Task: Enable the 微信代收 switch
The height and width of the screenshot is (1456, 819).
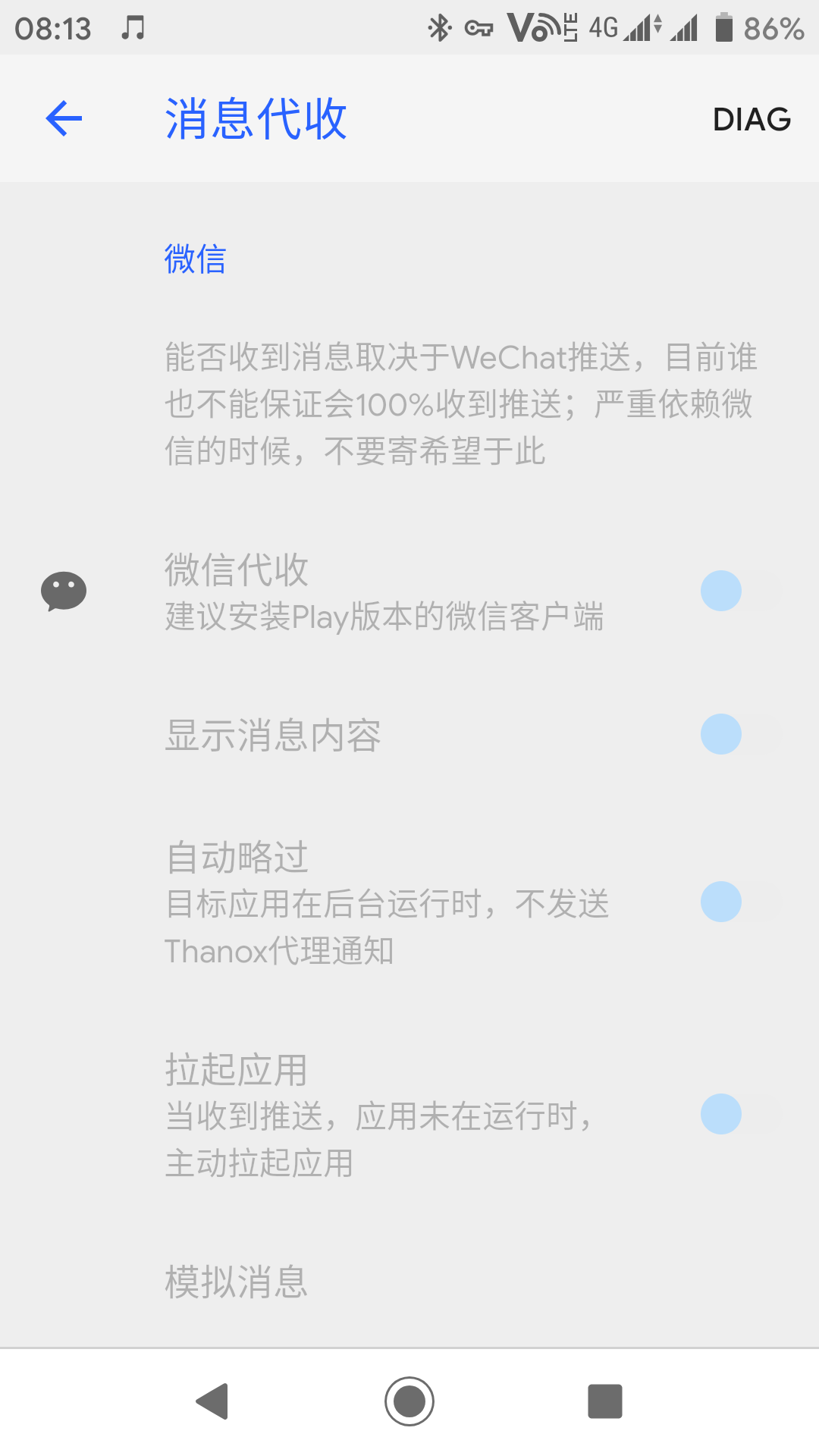Action: (721, 591)
